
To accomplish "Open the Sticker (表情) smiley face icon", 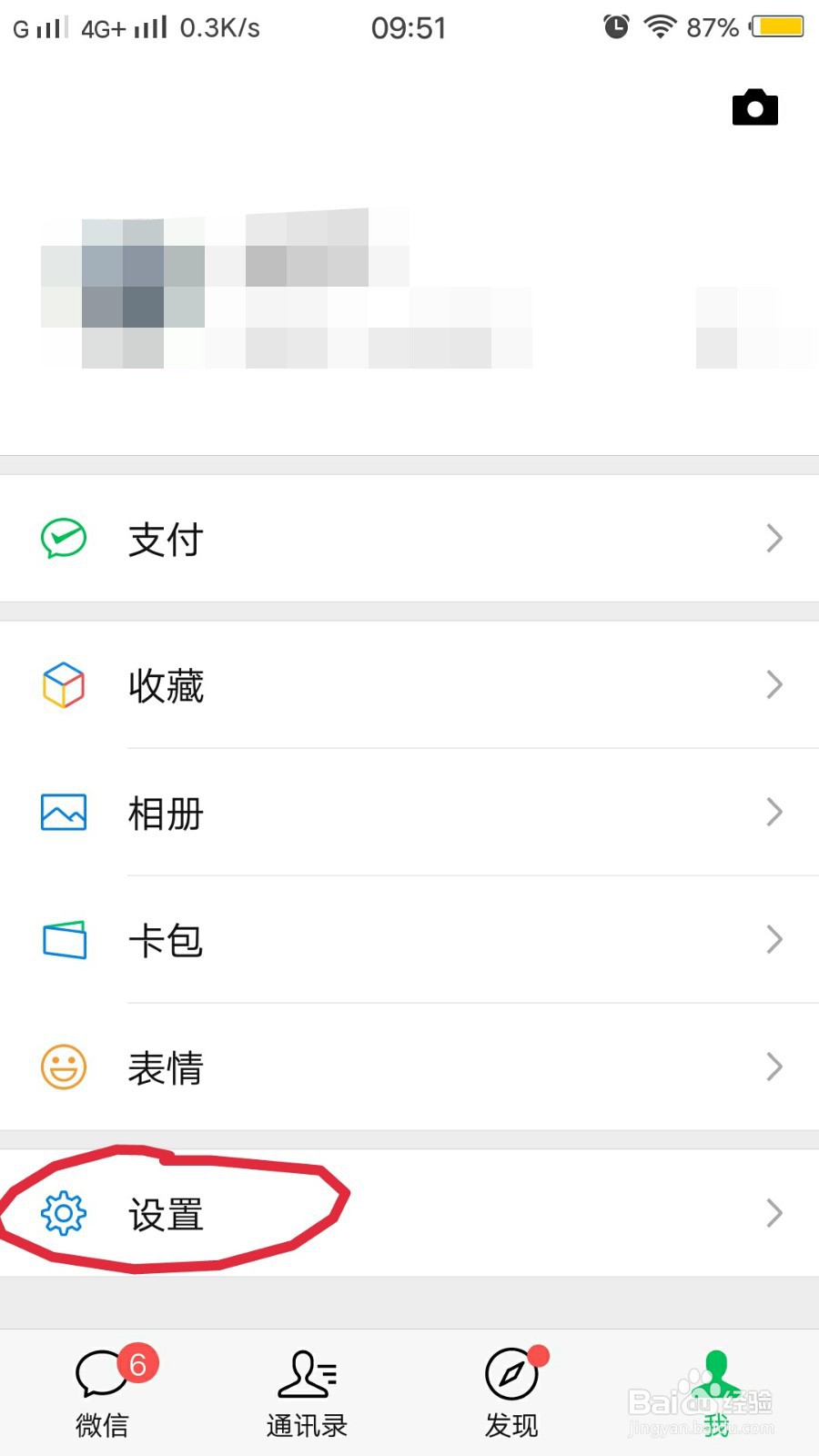I will 62,1067.
